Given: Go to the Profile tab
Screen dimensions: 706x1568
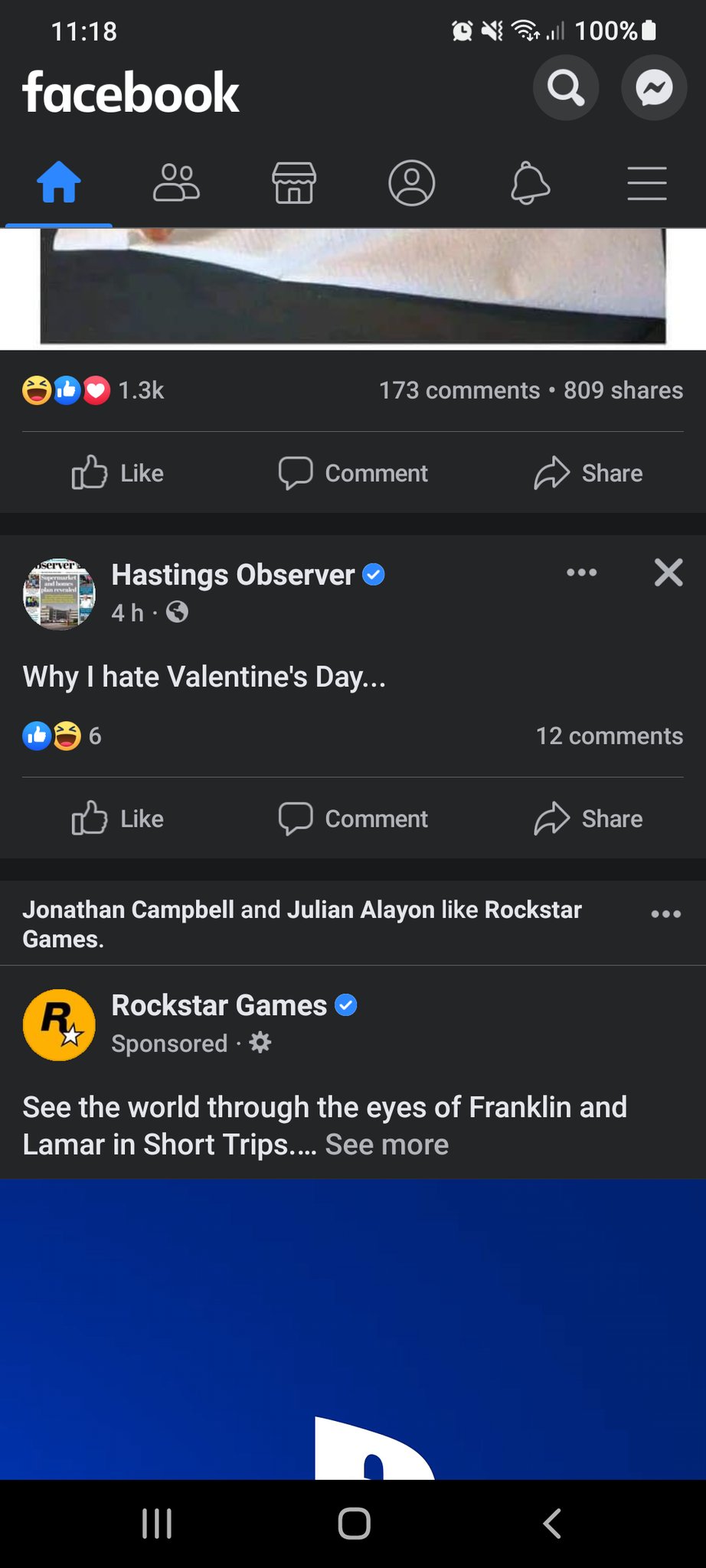Looking at the screenshot, I should click(x=412, y=184).
